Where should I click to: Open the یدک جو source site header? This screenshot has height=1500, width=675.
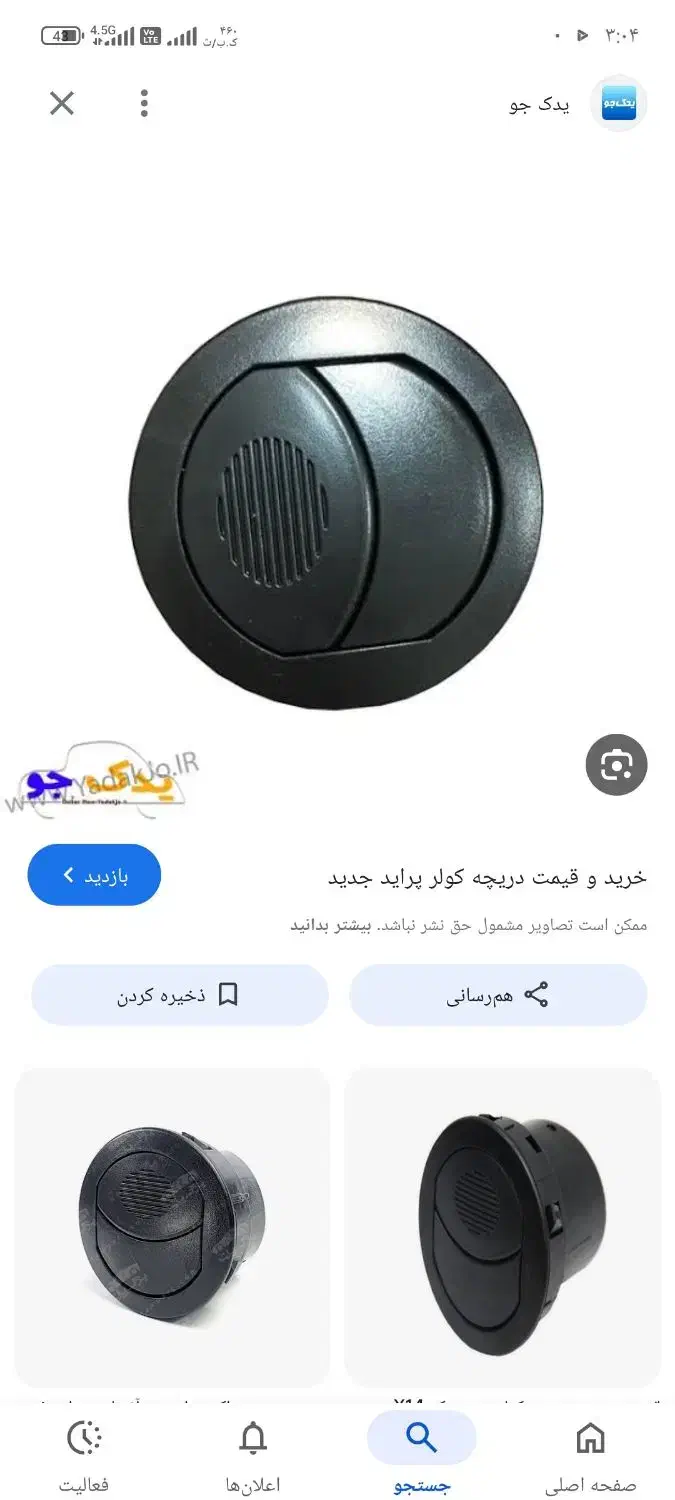pyautogui.click(x=578, y=104)
